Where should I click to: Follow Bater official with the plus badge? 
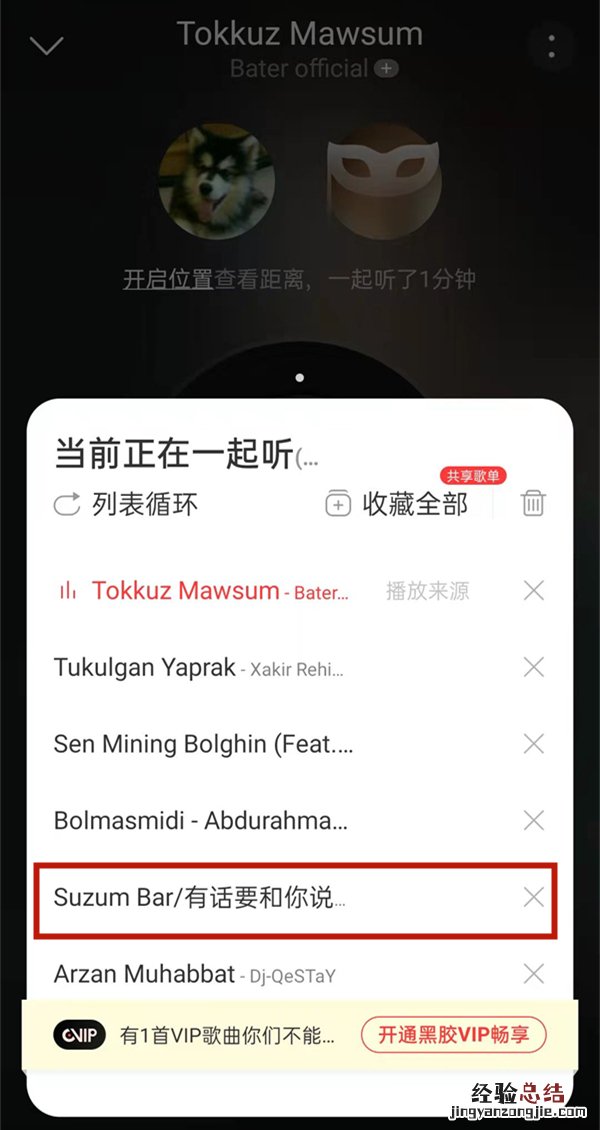click(x=386, y=69)
